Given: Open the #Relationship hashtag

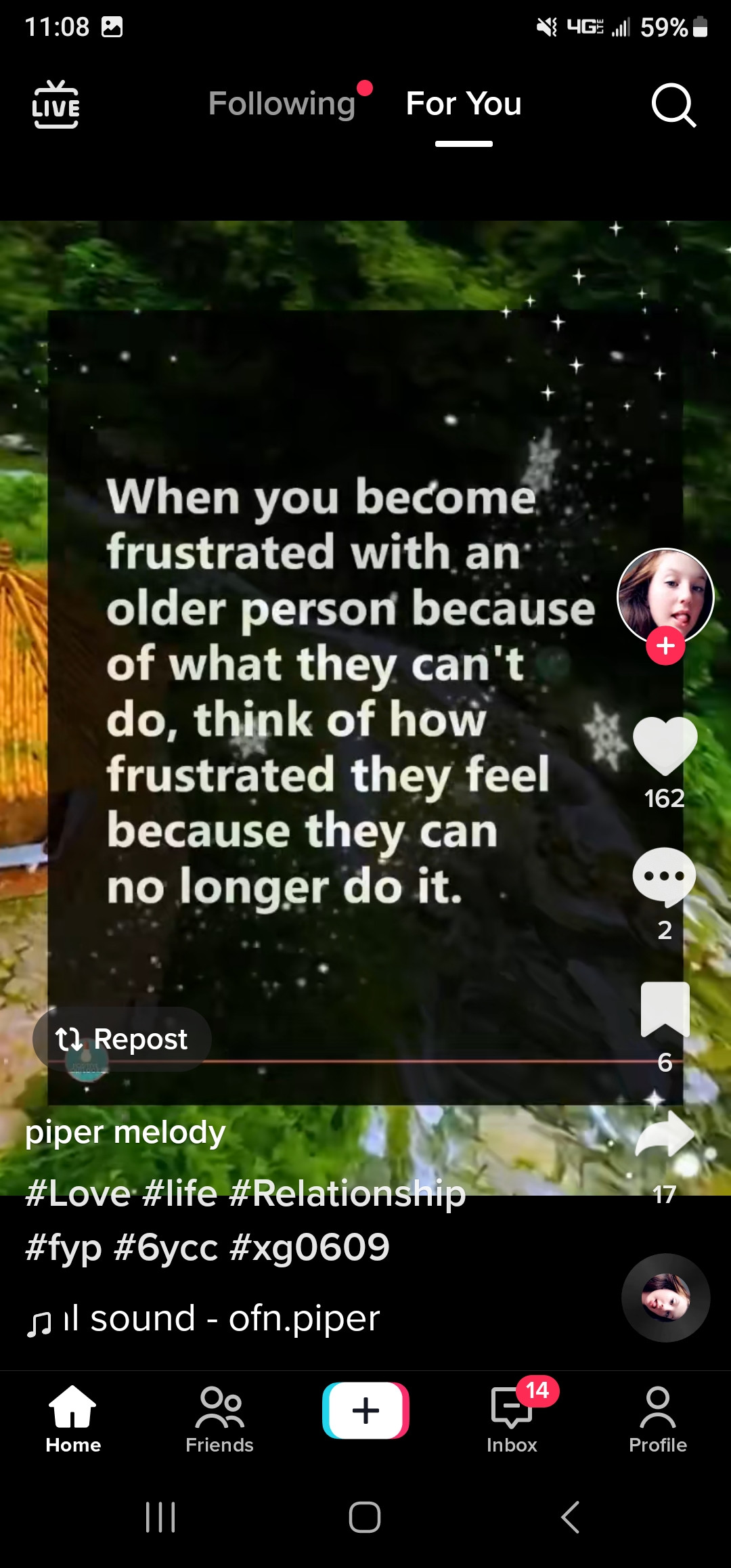Looking at the screenshot, I should pyautogui.click(x=348, y=1193).
